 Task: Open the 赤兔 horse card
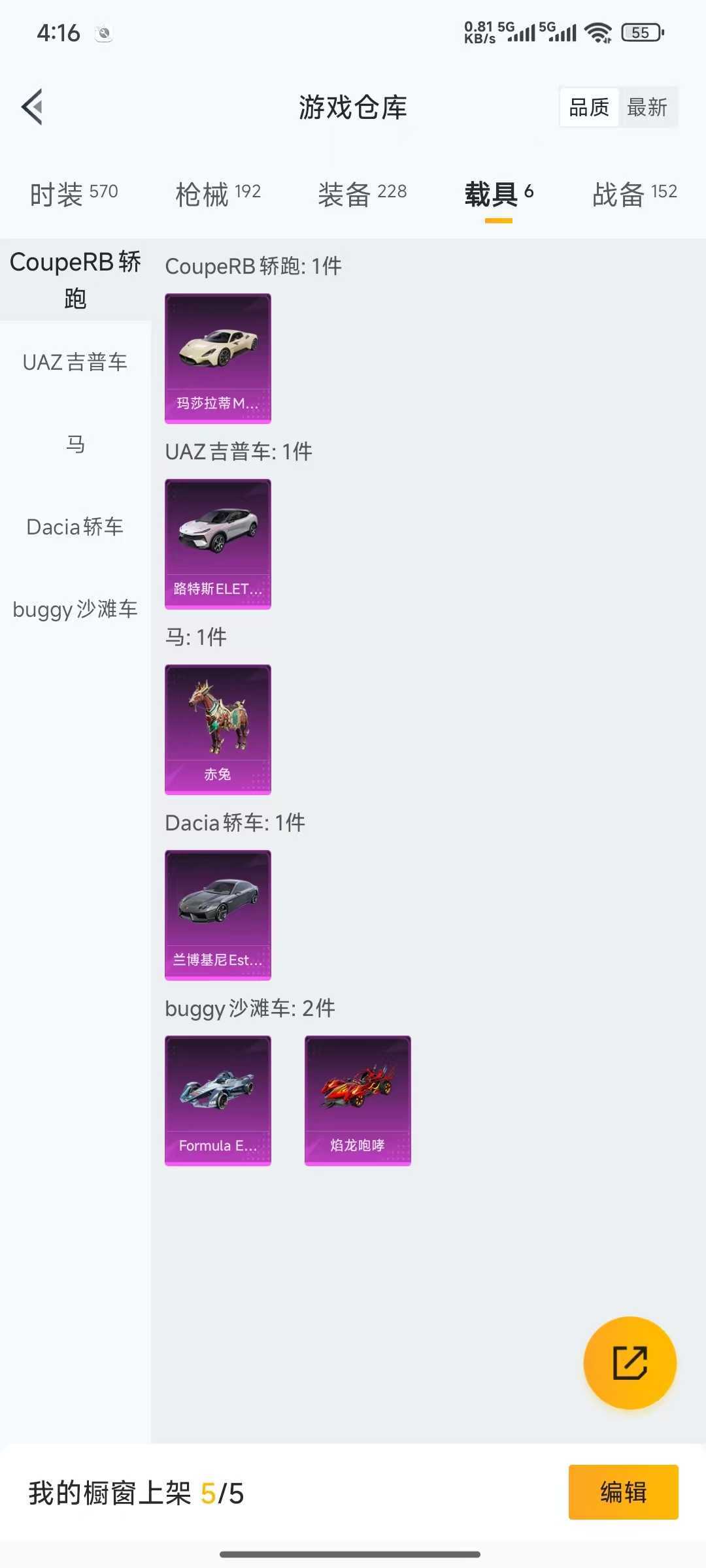(x=218, y=729)
